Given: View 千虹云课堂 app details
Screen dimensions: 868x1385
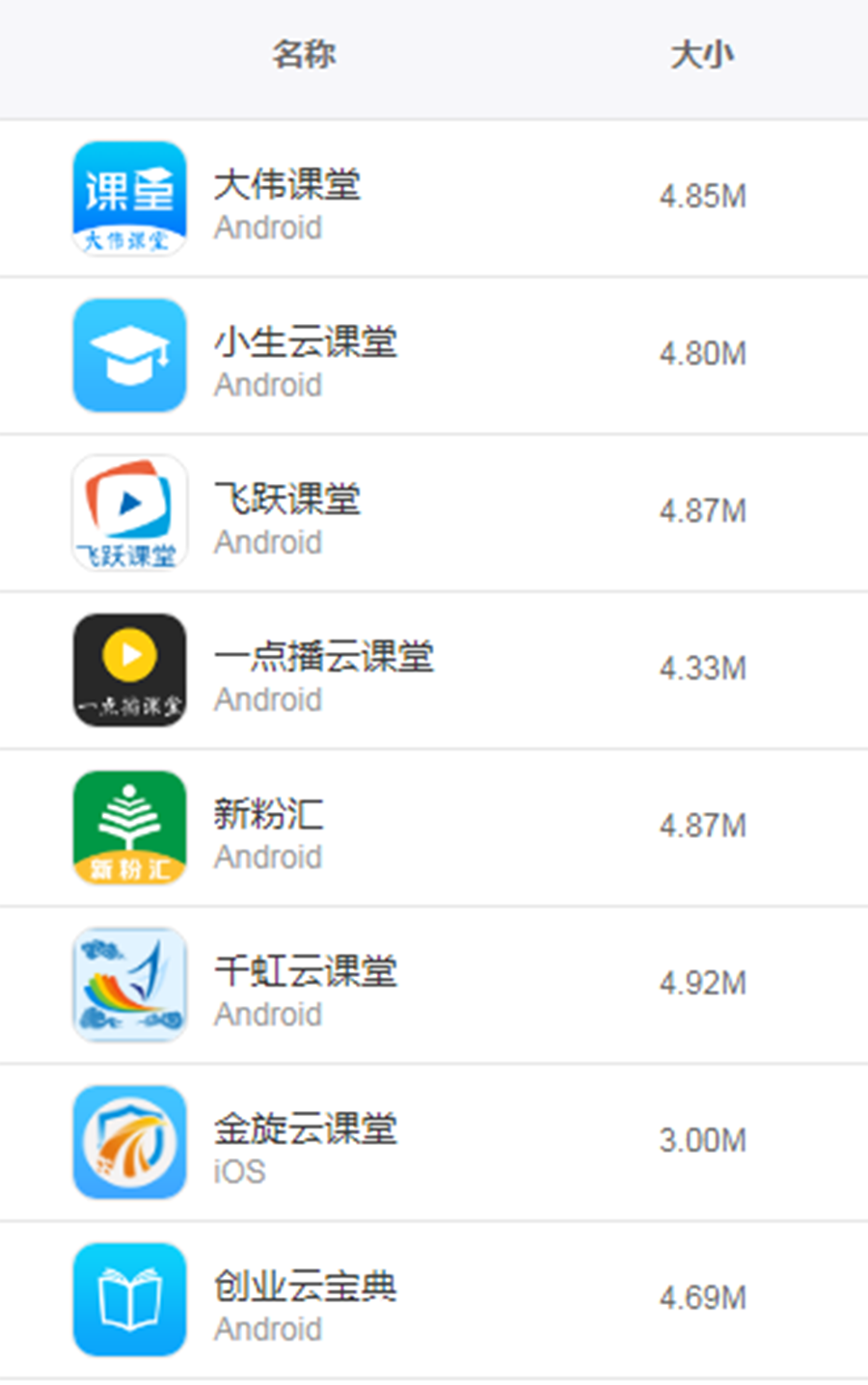Looking at the screenshot, I should (305, 971).
